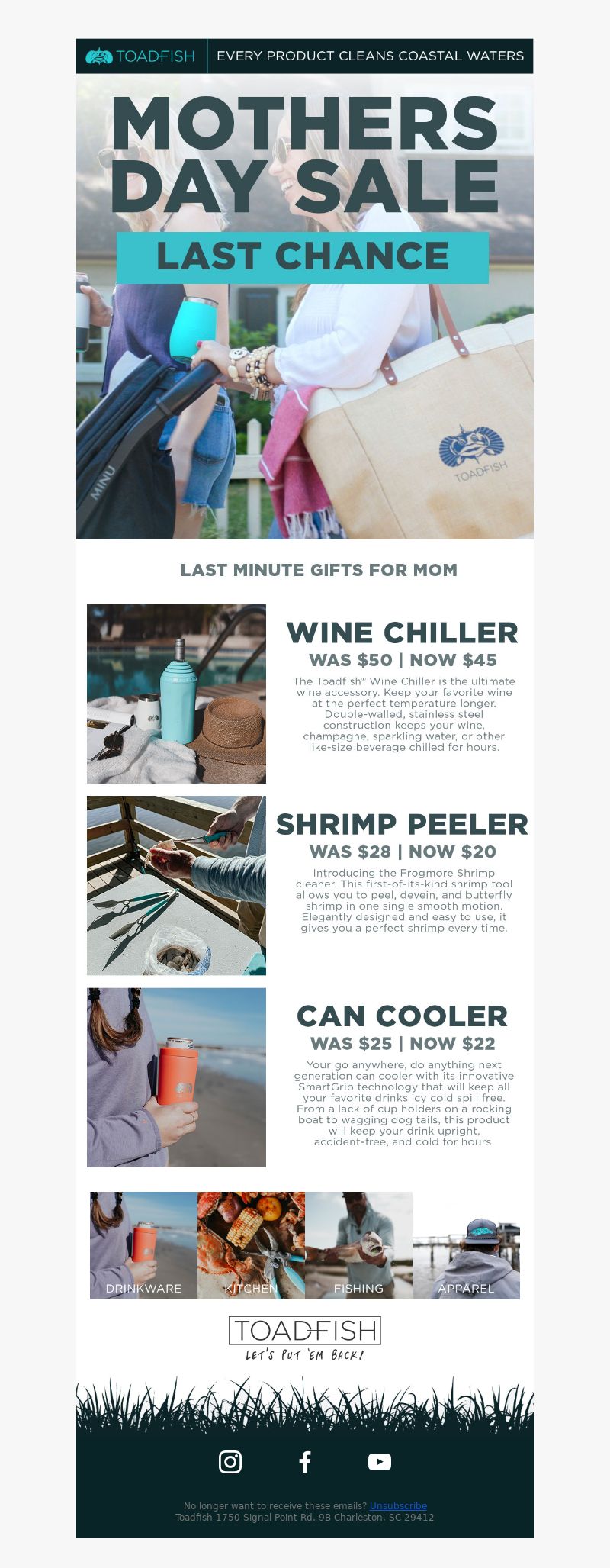This screenshot has width=610, height=1568.
Task: Browse the Apparel category
Action: click(466, 1245)
